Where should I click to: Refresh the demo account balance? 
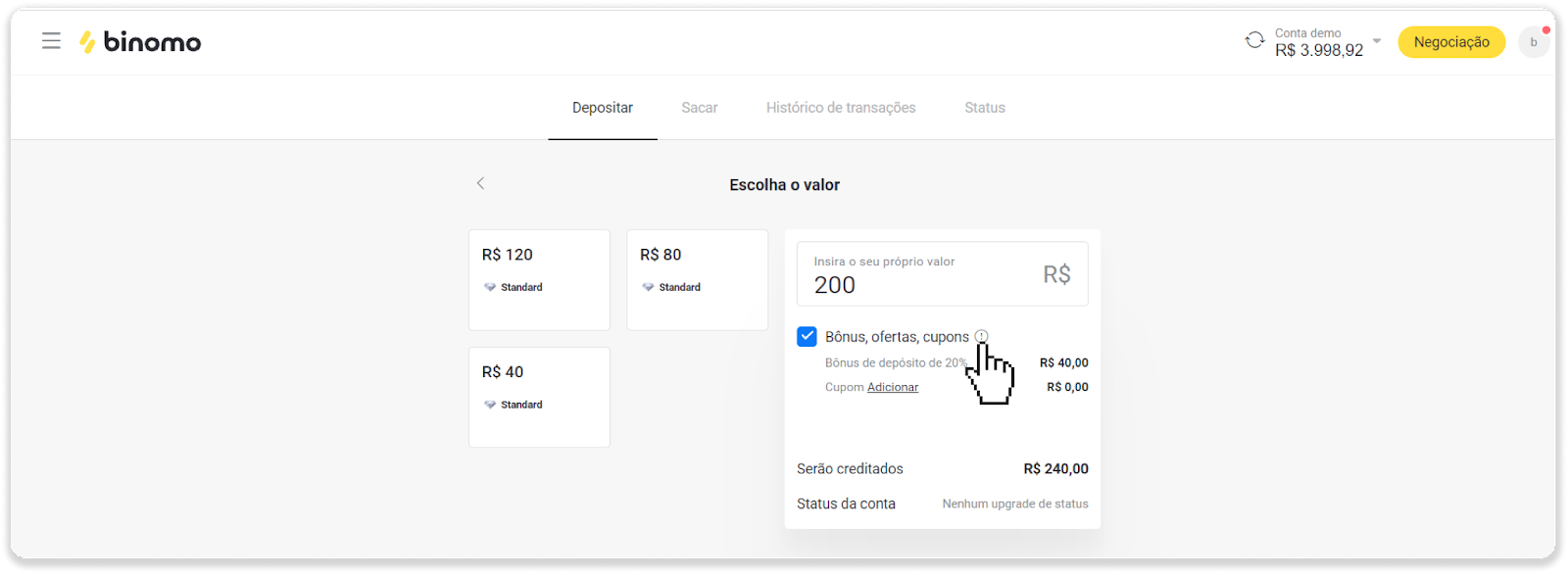[1254, 41]
